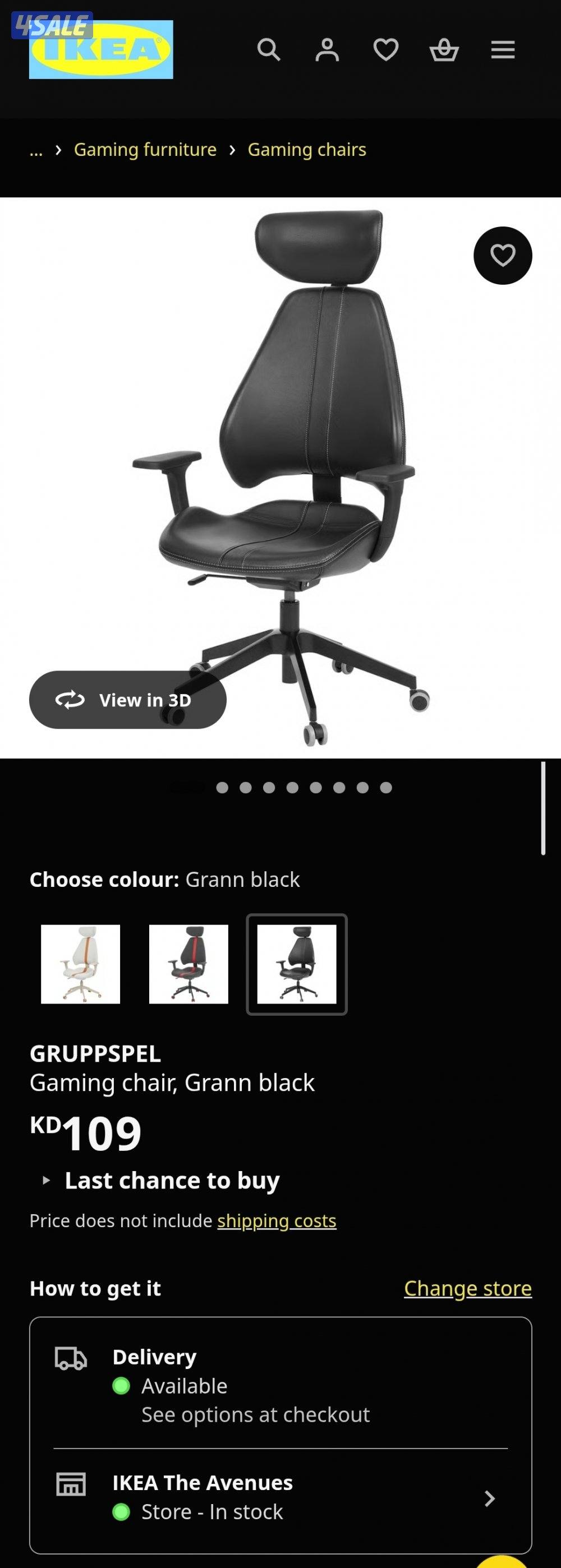Activate the View in 3D button
This screenshot has width=561, height=1568.
129,700
